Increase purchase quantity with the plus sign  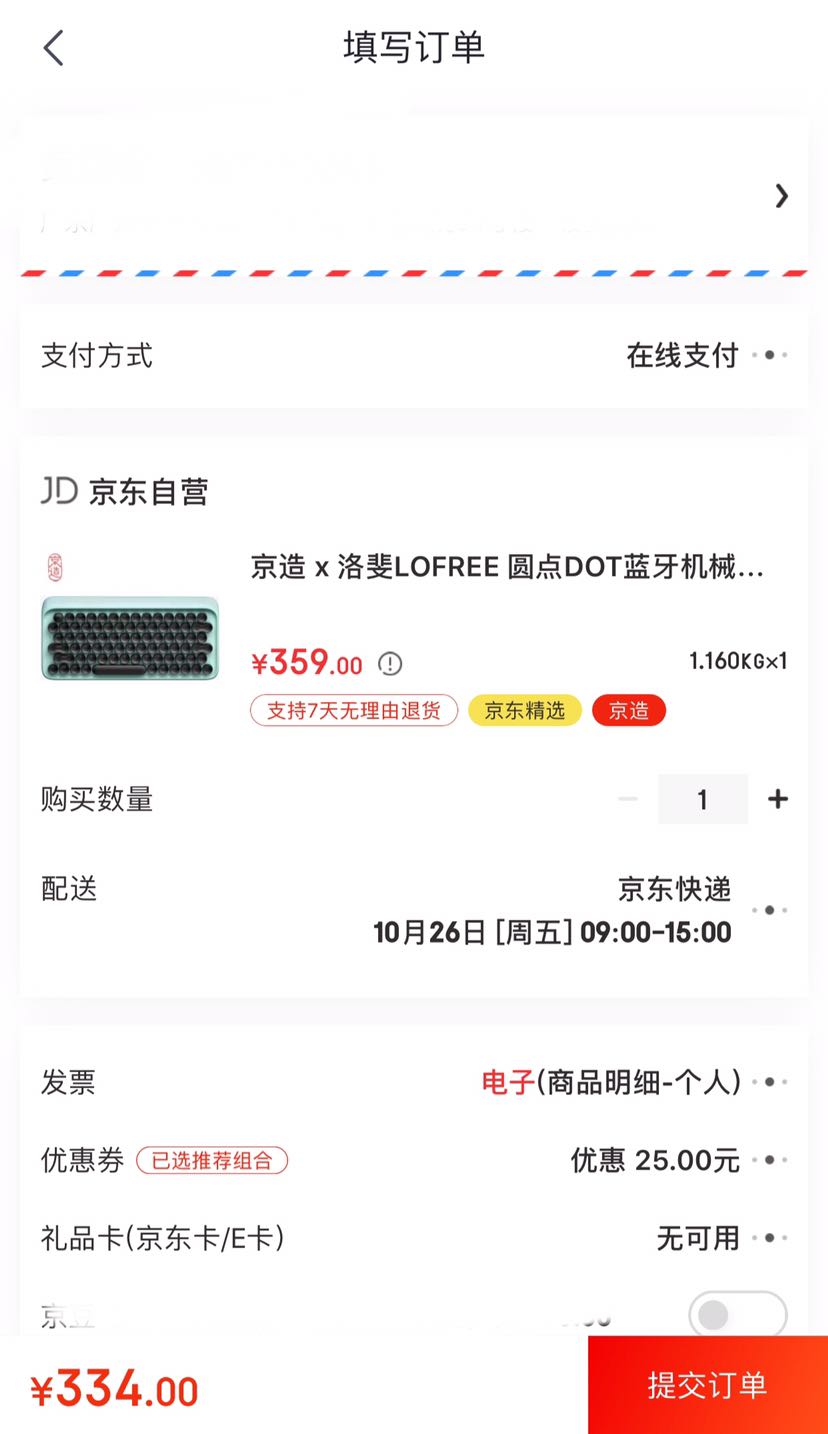[777, 798]
